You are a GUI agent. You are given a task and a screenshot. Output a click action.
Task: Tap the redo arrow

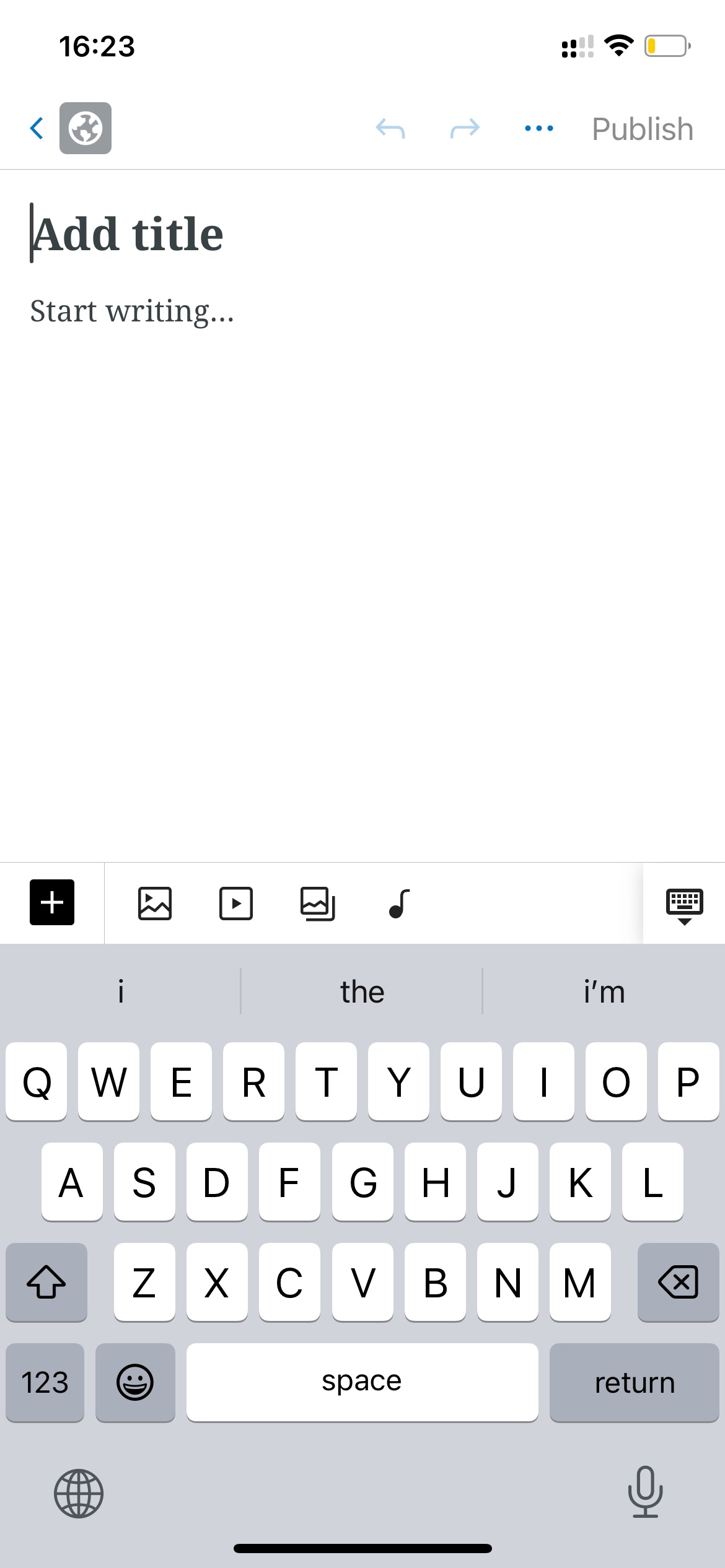(465, 129)
